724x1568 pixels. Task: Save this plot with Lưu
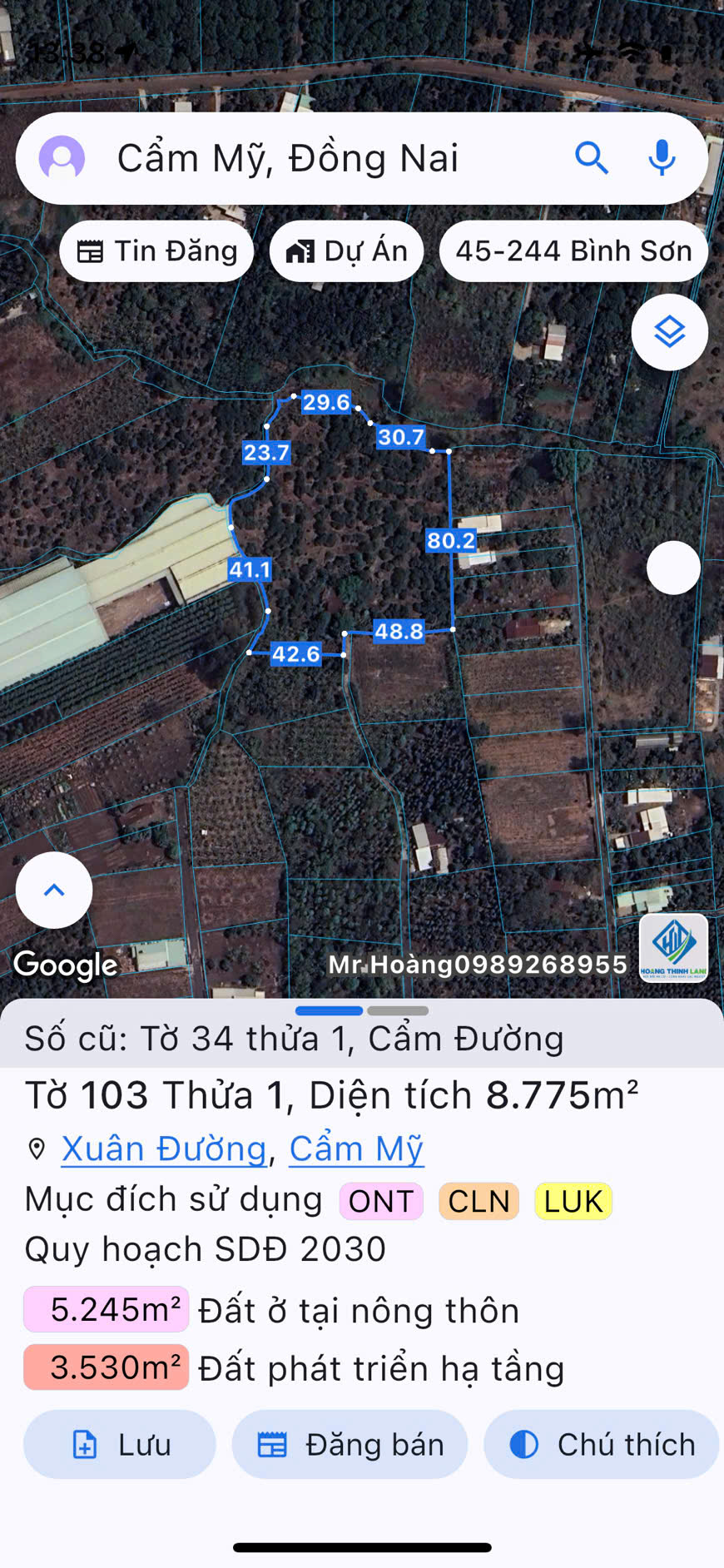(120, 1444)
